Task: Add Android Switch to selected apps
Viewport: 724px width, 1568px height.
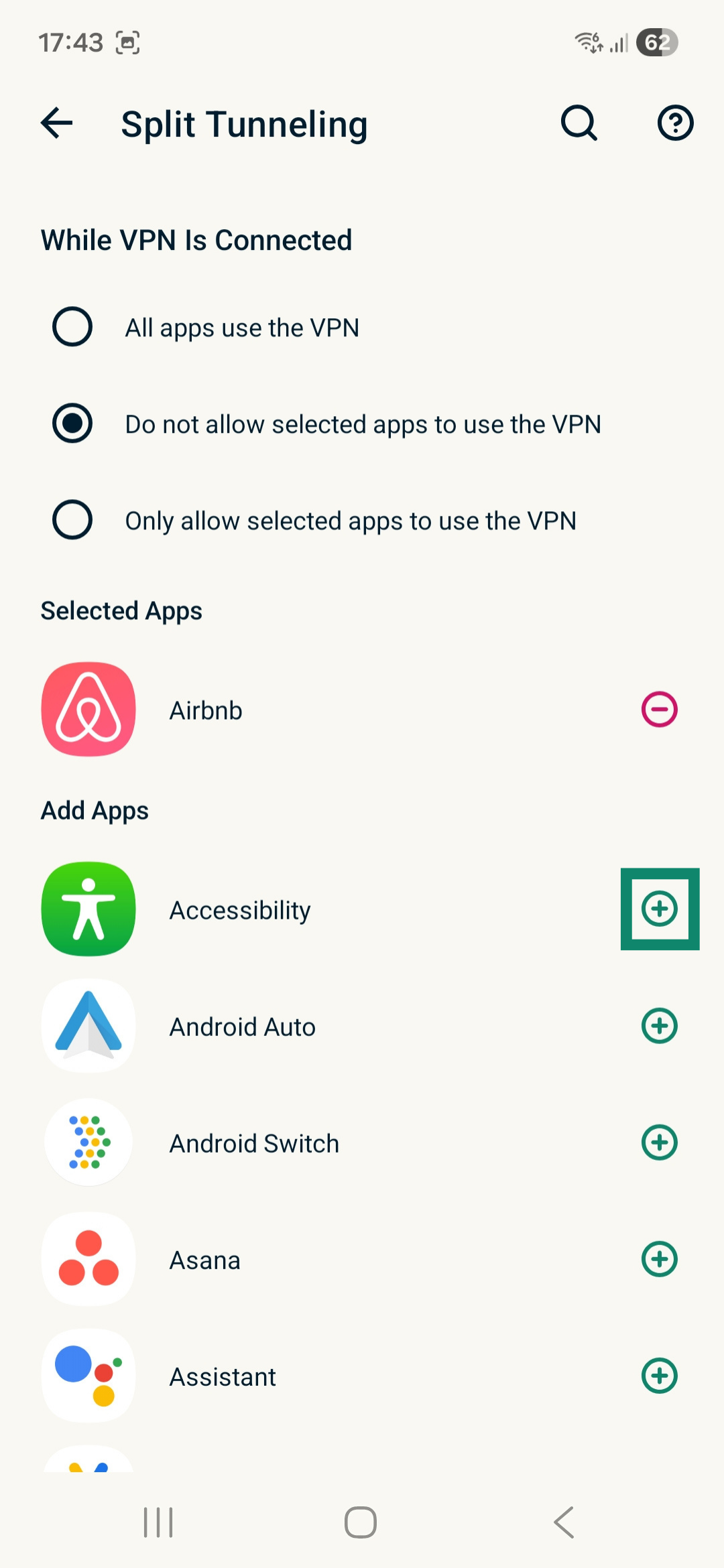Action: coord(659,1142)
